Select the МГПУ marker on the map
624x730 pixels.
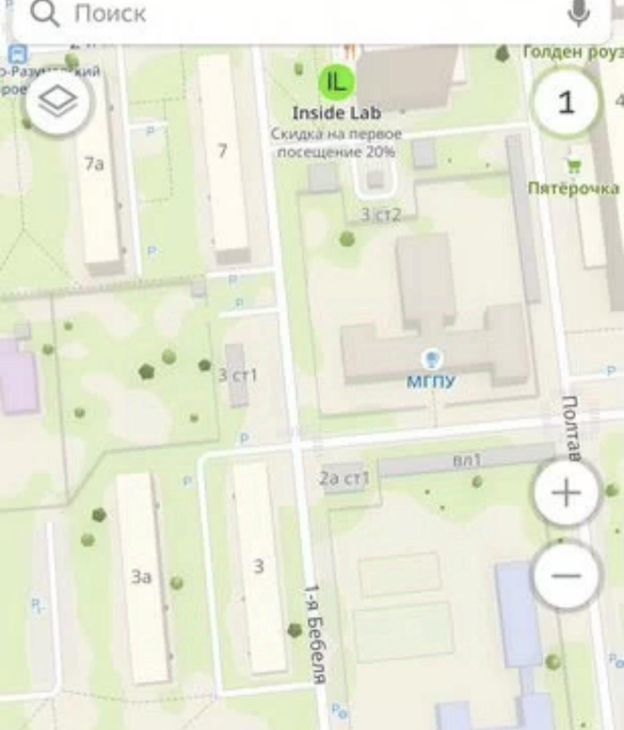pos(432,358)
